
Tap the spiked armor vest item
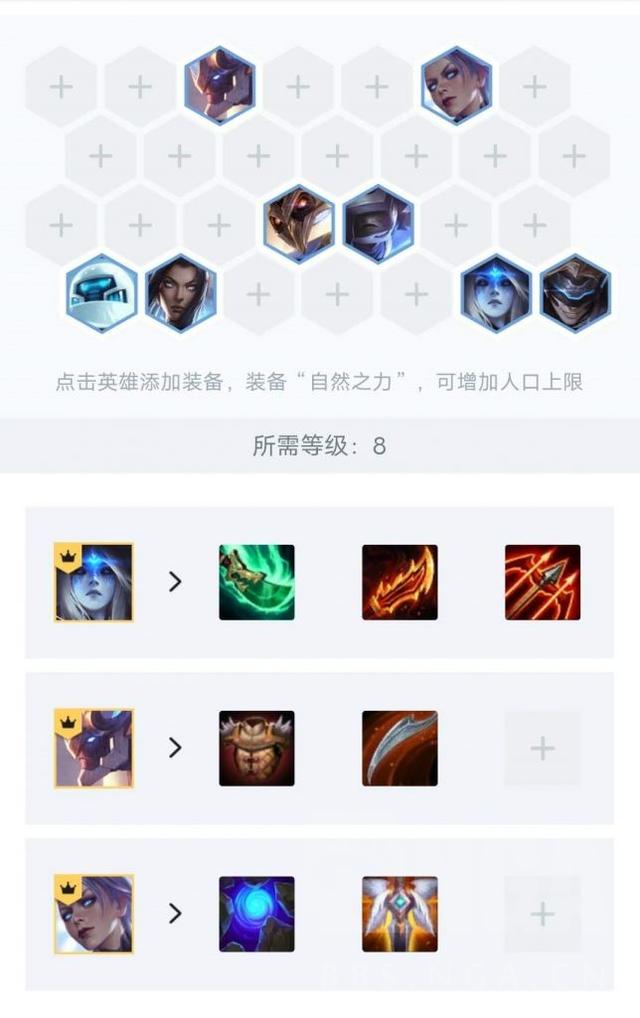257,748
